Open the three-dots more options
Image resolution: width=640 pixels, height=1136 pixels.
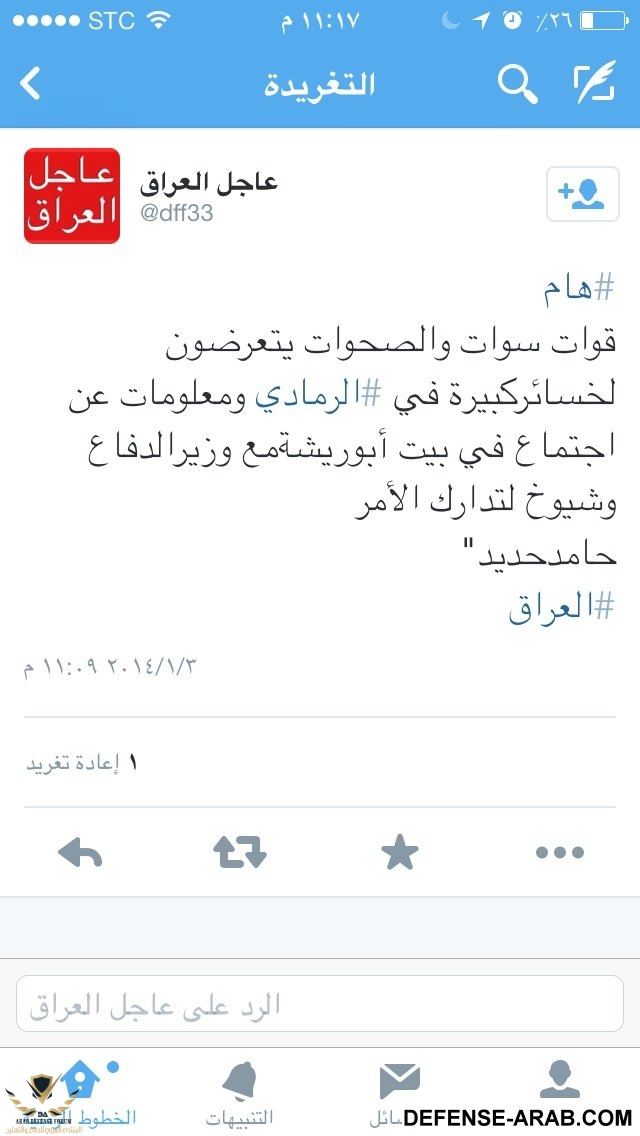[559, 853]
